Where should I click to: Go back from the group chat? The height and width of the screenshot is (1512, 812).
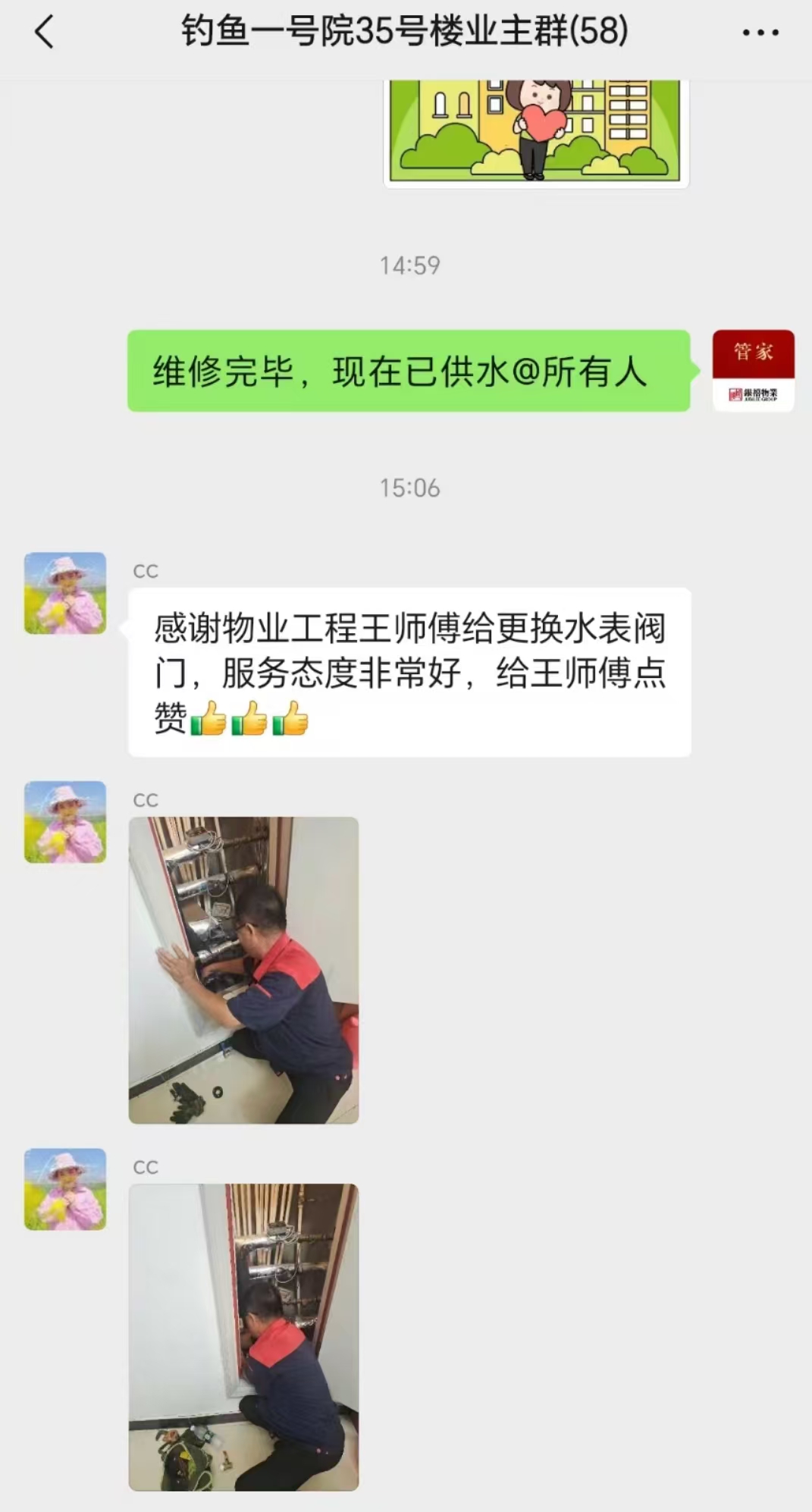(x=44, y=33)
